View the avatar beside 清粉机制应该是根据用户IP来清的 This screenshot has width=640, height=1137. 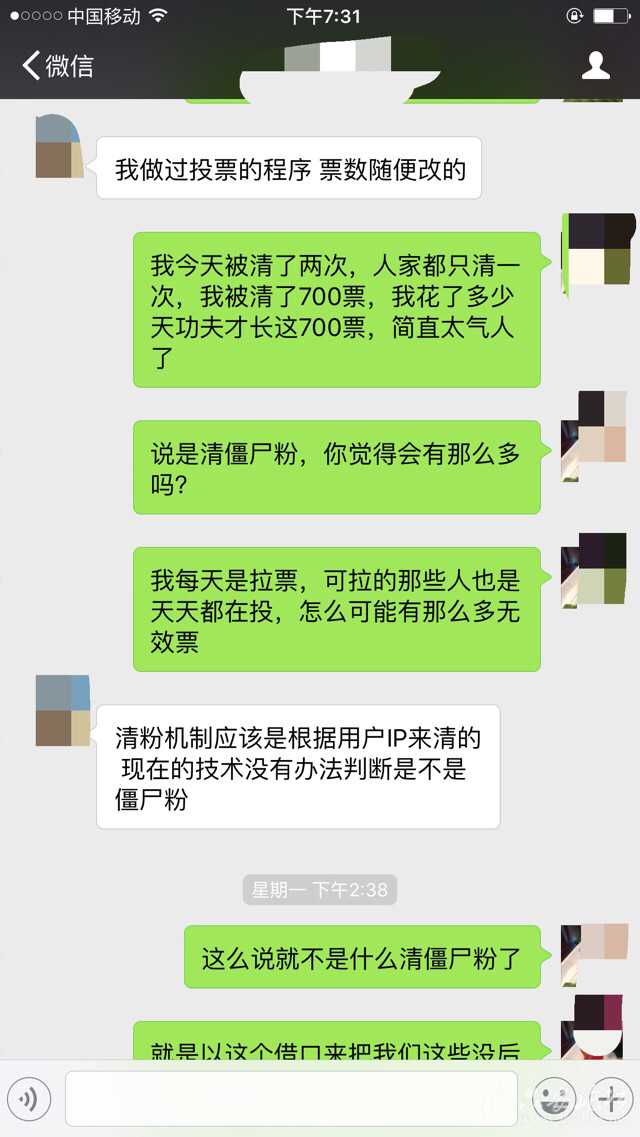click(x=63, y=711)
